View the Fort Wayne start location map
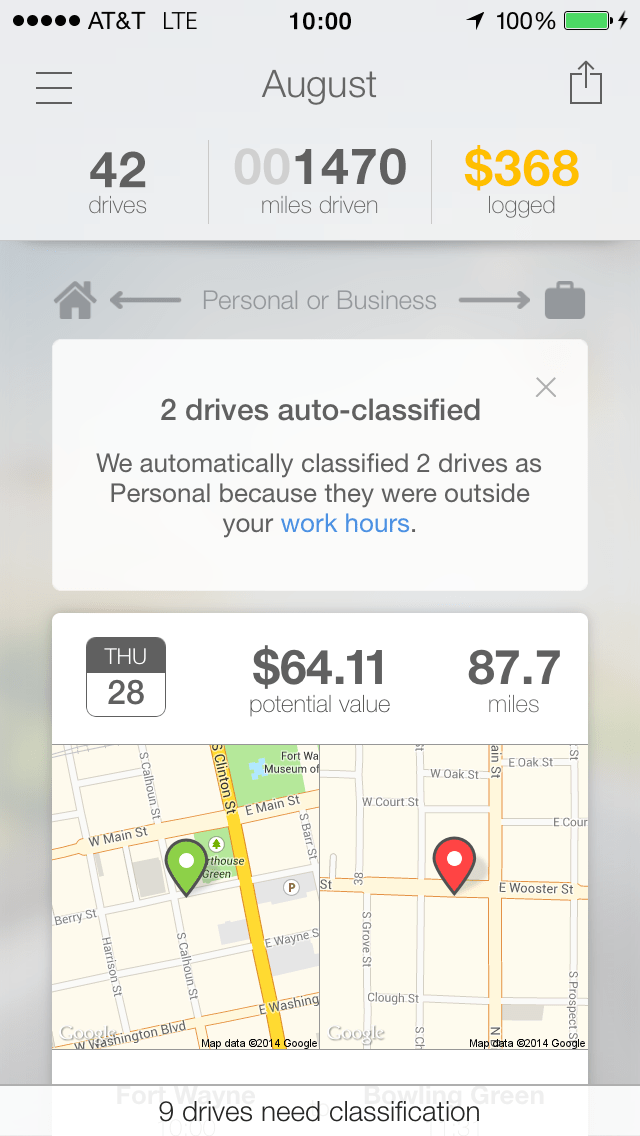Image resolution: width=640 pixels, height=1136 pixels. [186, 897]
